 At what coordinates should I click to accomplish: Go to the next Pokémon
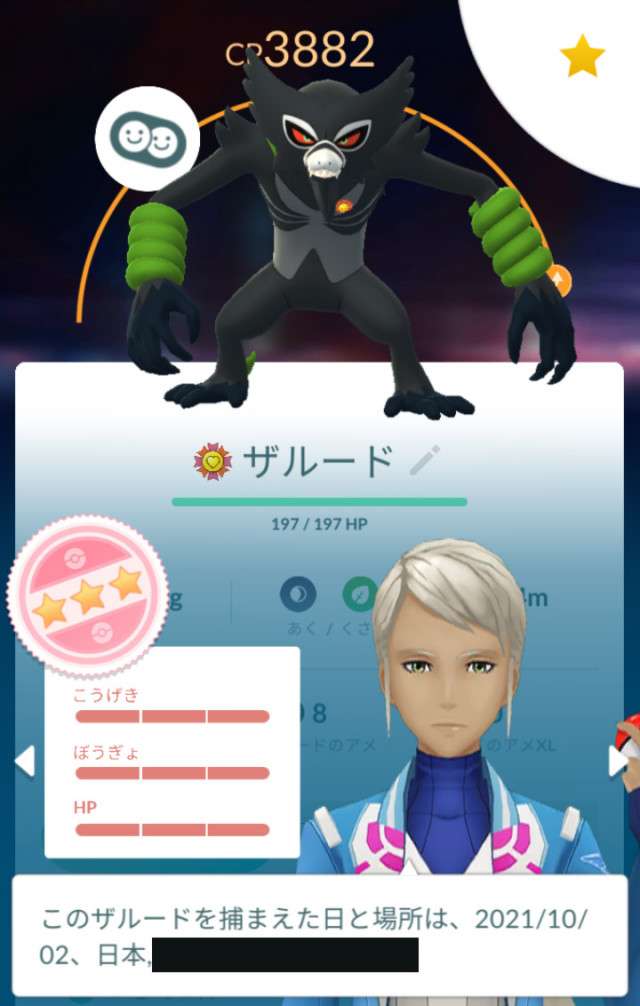[619, 761]
